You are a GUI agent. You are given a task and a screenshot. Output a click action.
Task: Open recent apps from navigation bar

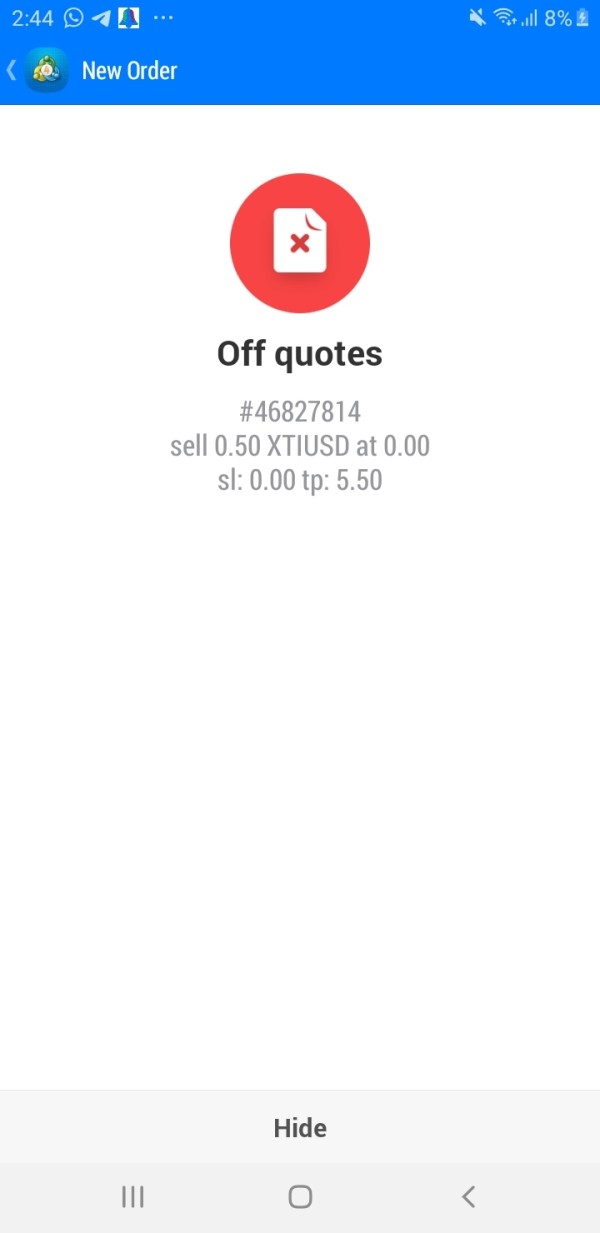tap(132, 1196)
